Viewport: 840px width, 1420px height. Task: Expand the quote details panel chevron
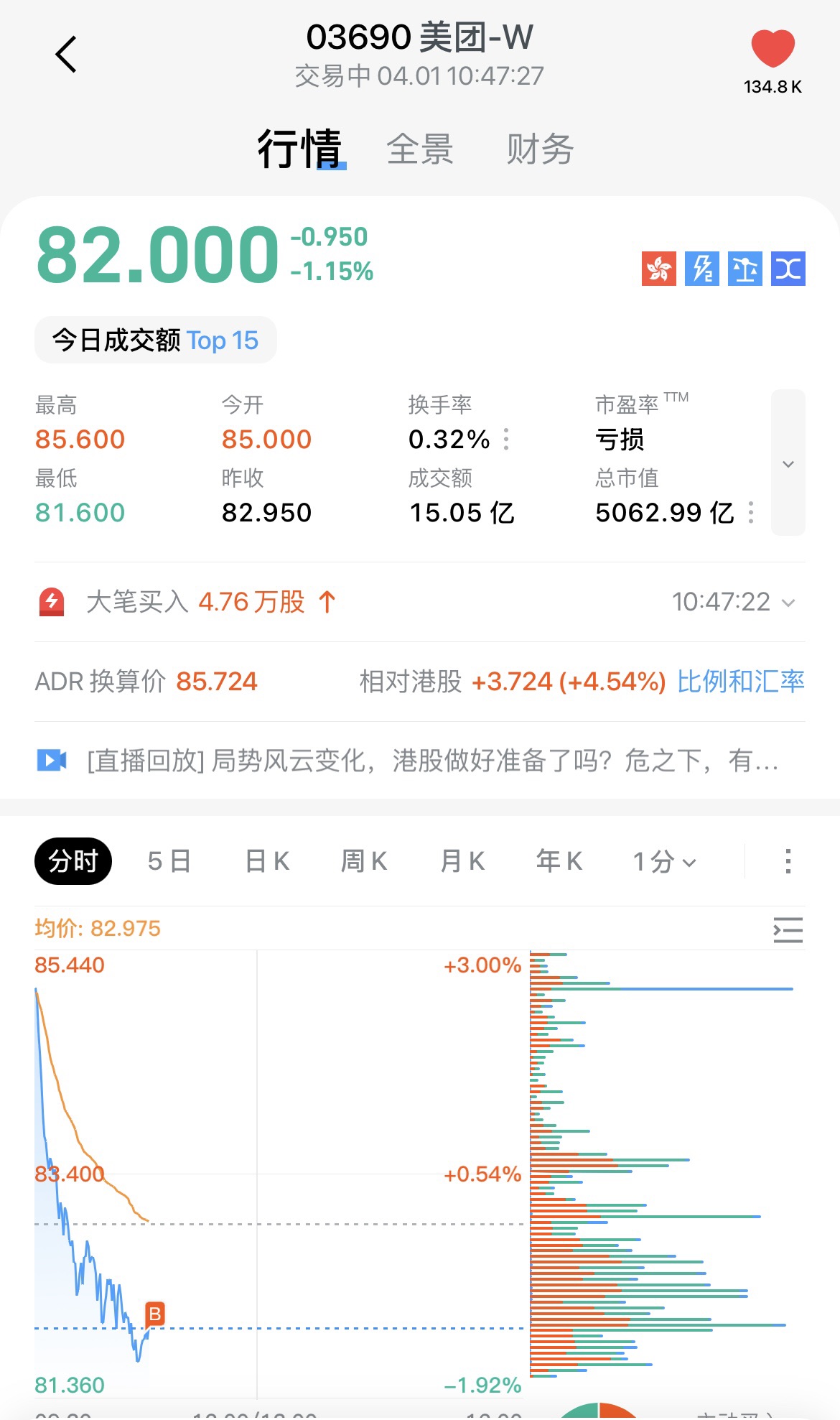click(788, 463)
